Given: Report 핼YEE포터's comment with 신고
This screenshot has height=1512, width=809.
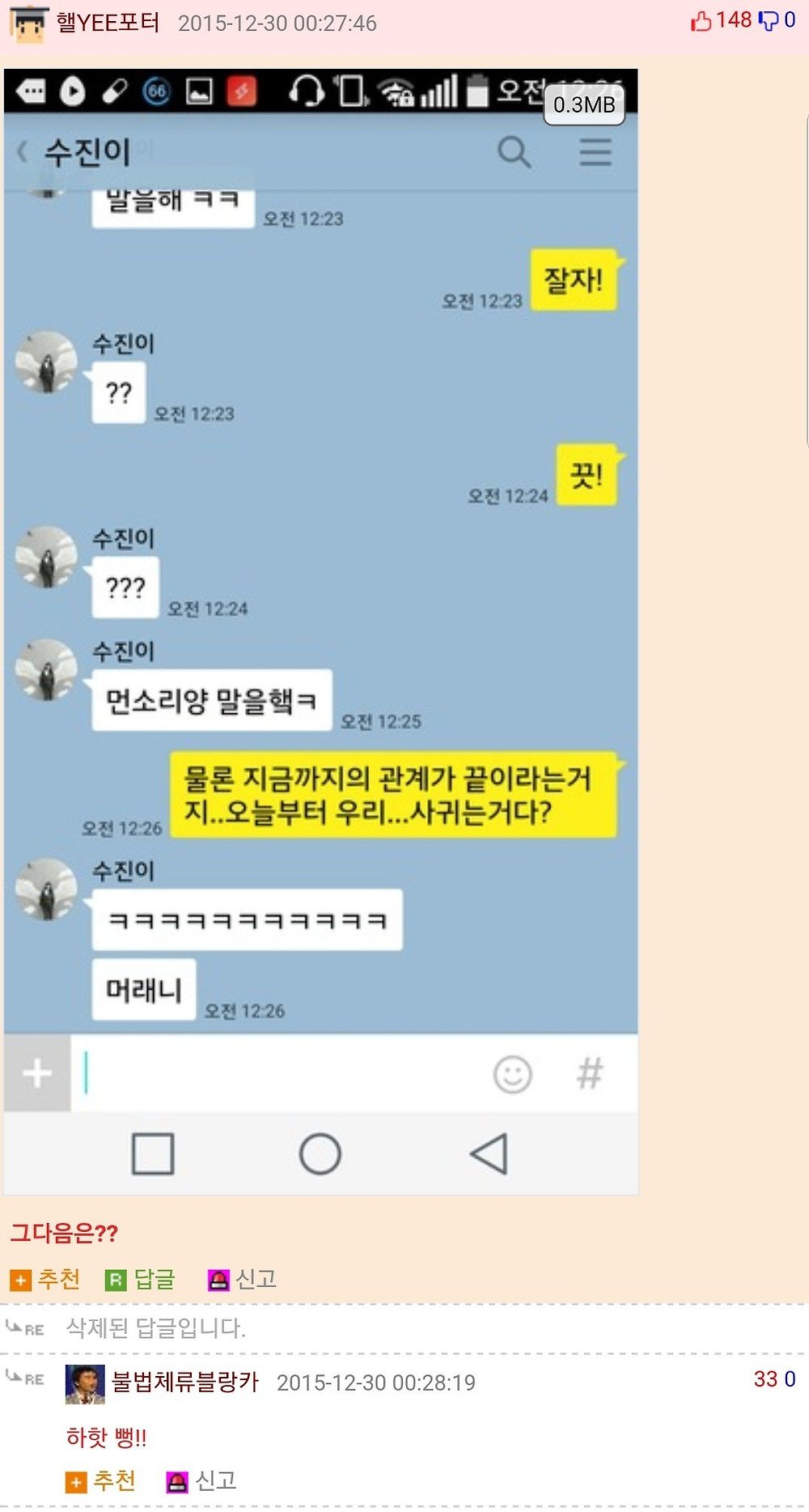Looking at the screenshot, I should [243, 1279].
